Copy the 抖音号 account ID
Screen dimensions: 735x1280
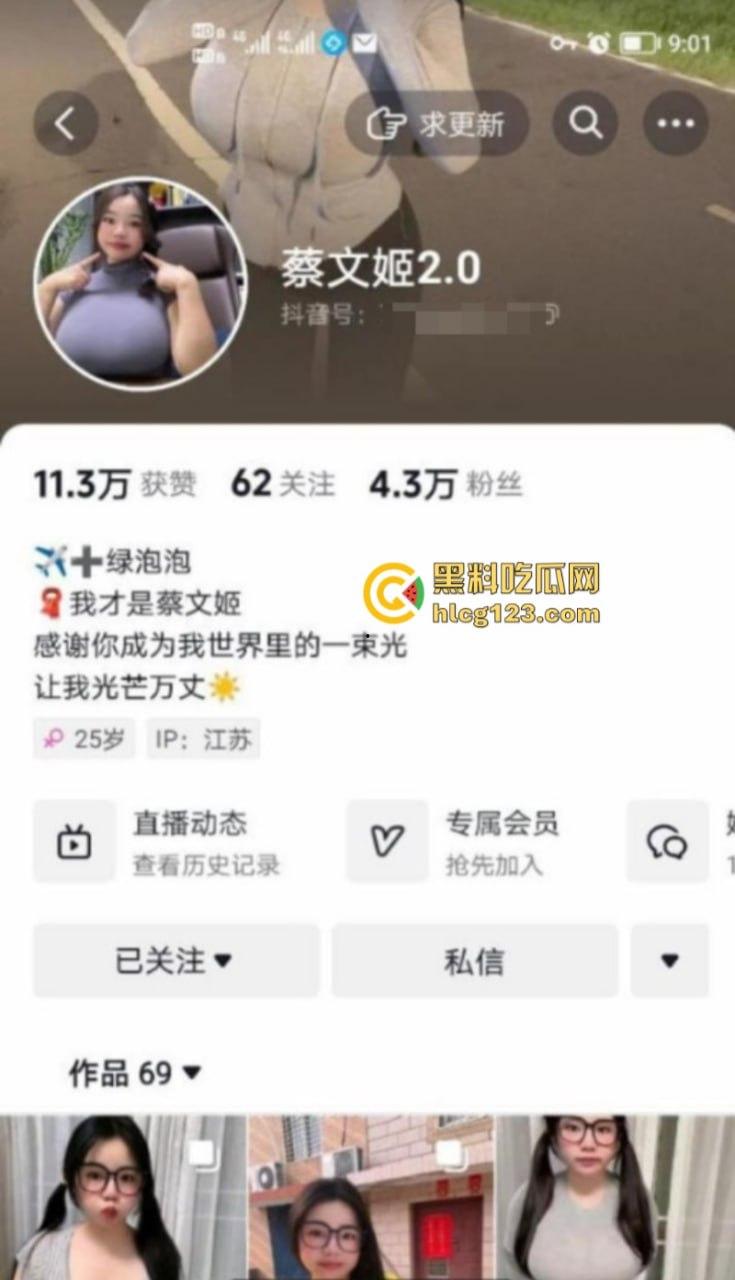pyautogui.click(x=552, y=312)
